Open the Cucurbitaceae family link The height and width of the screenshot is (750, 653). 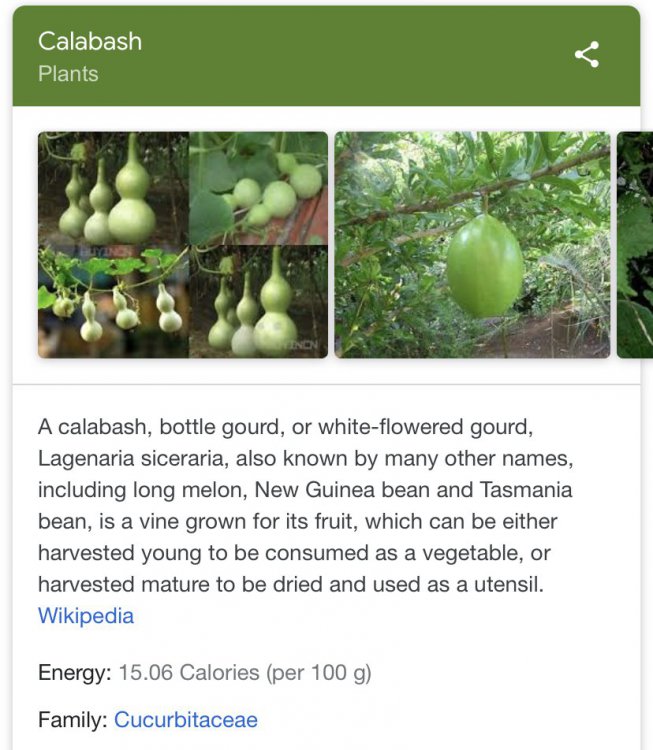pos(186,720)
